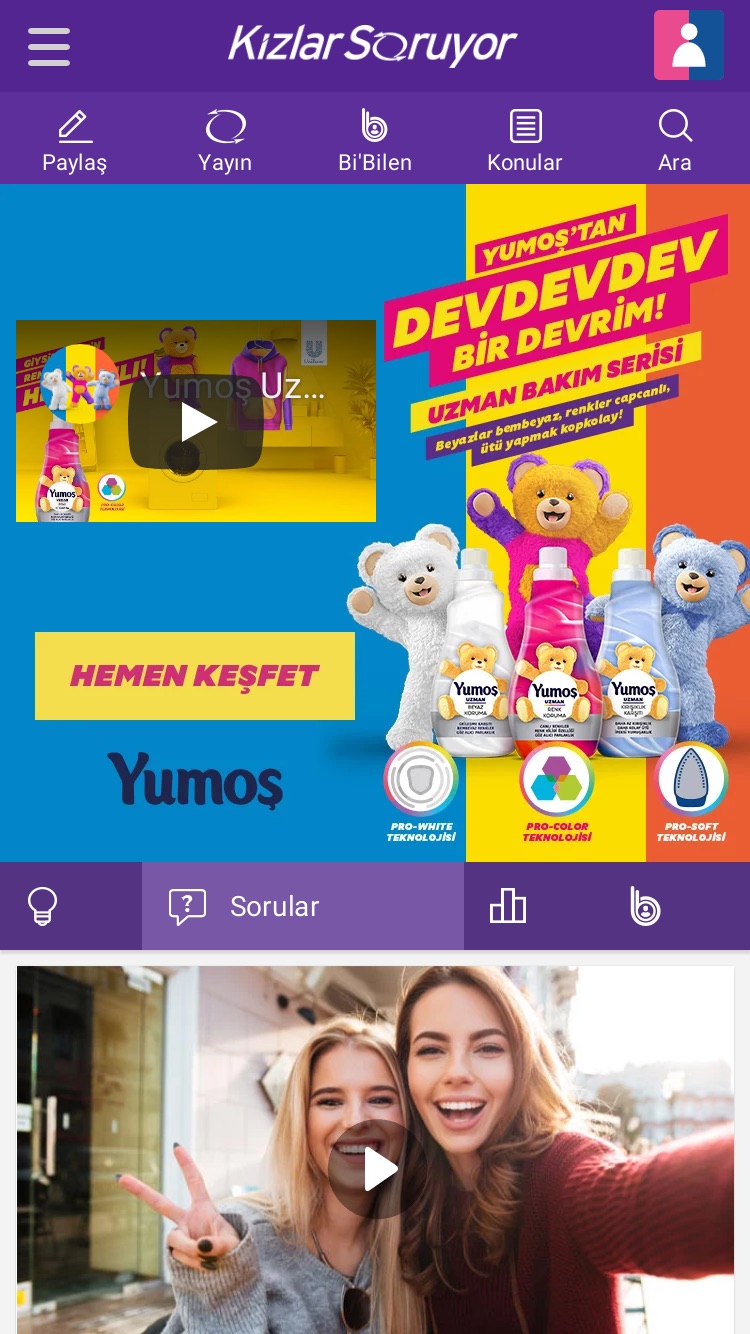The width and height of the screenshot is (750, 1334).
Task: Play the video with two girls
Action: point(378,1169)
